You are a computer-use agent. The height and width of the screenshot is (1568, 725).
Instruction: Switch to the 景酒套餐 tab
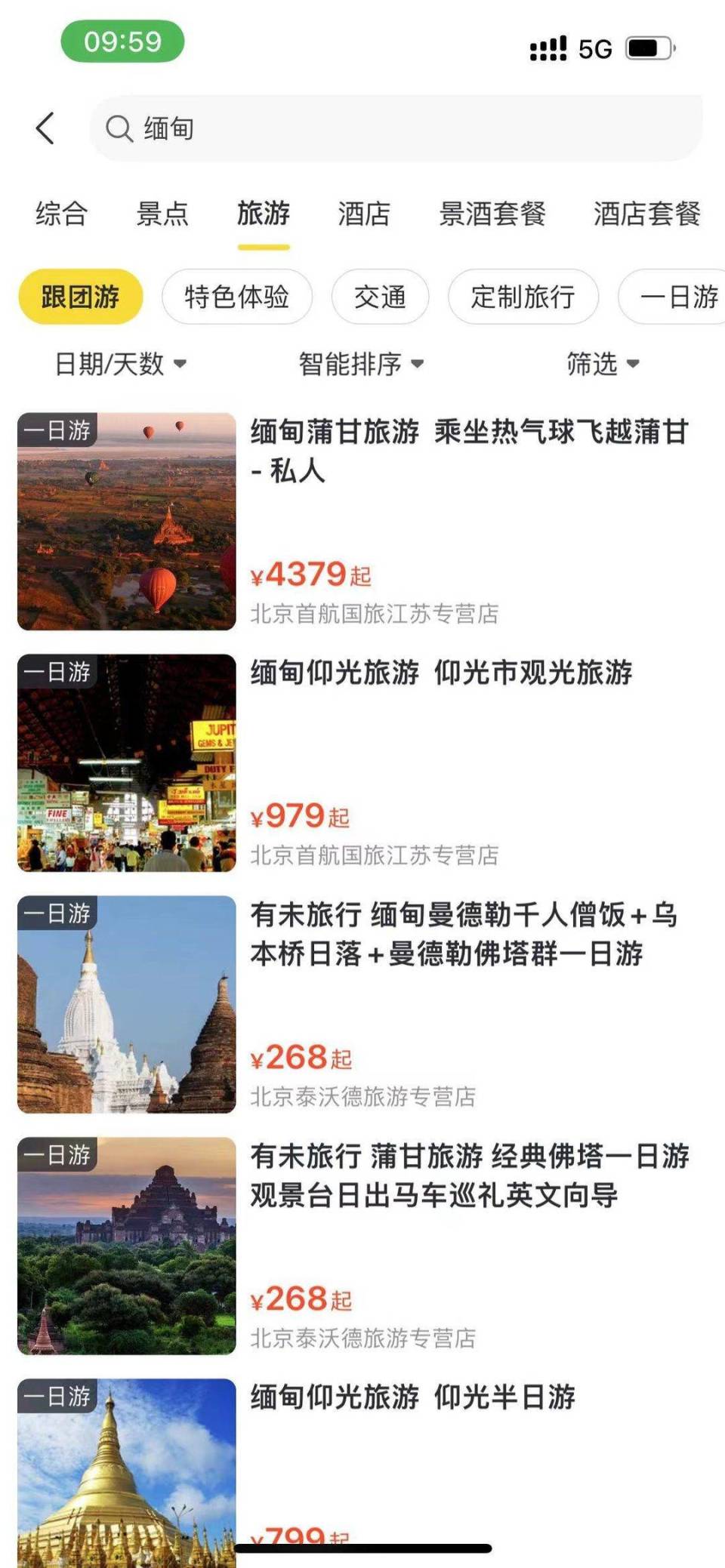pyautogui.click(x=492, y=216)
